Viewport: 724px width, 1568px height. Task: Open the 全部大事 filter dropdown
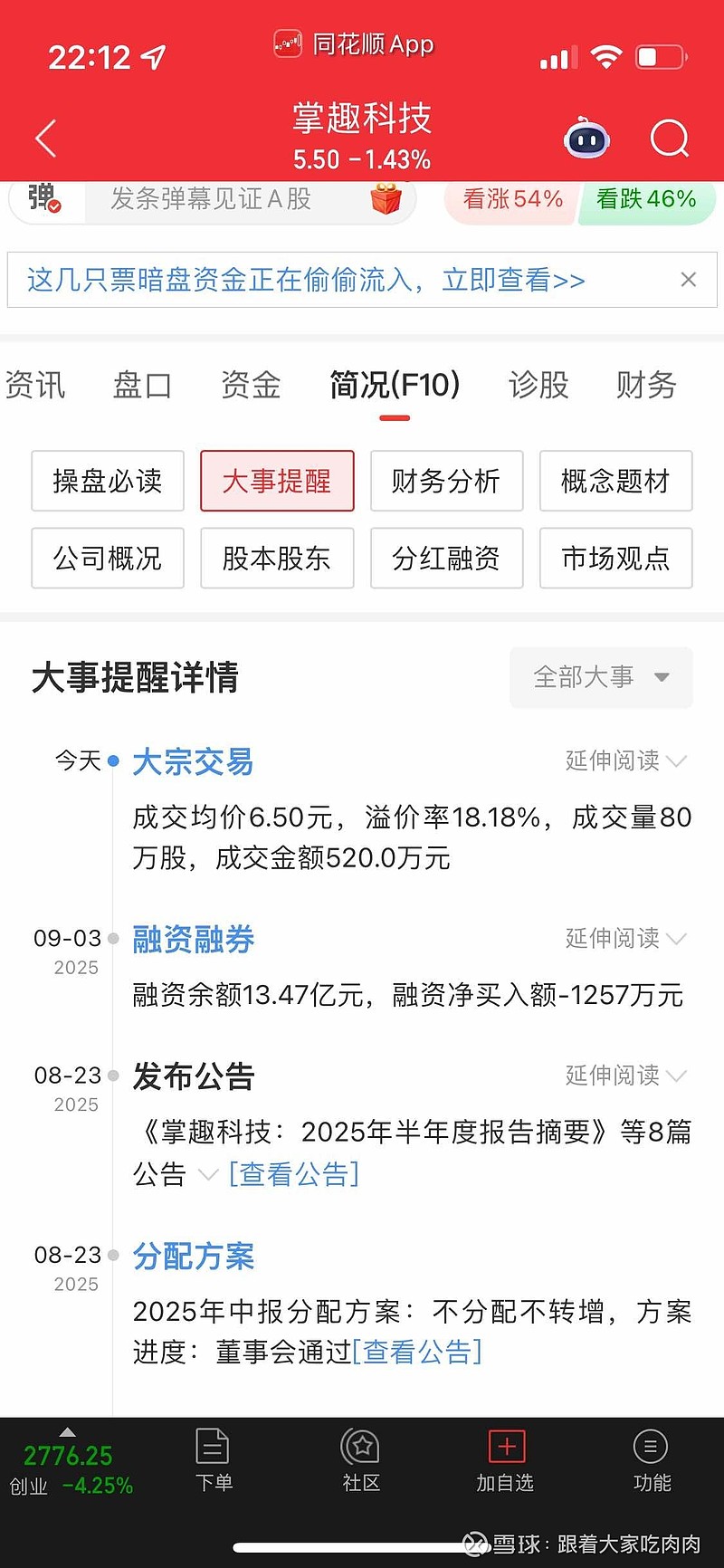pos(601,677)
